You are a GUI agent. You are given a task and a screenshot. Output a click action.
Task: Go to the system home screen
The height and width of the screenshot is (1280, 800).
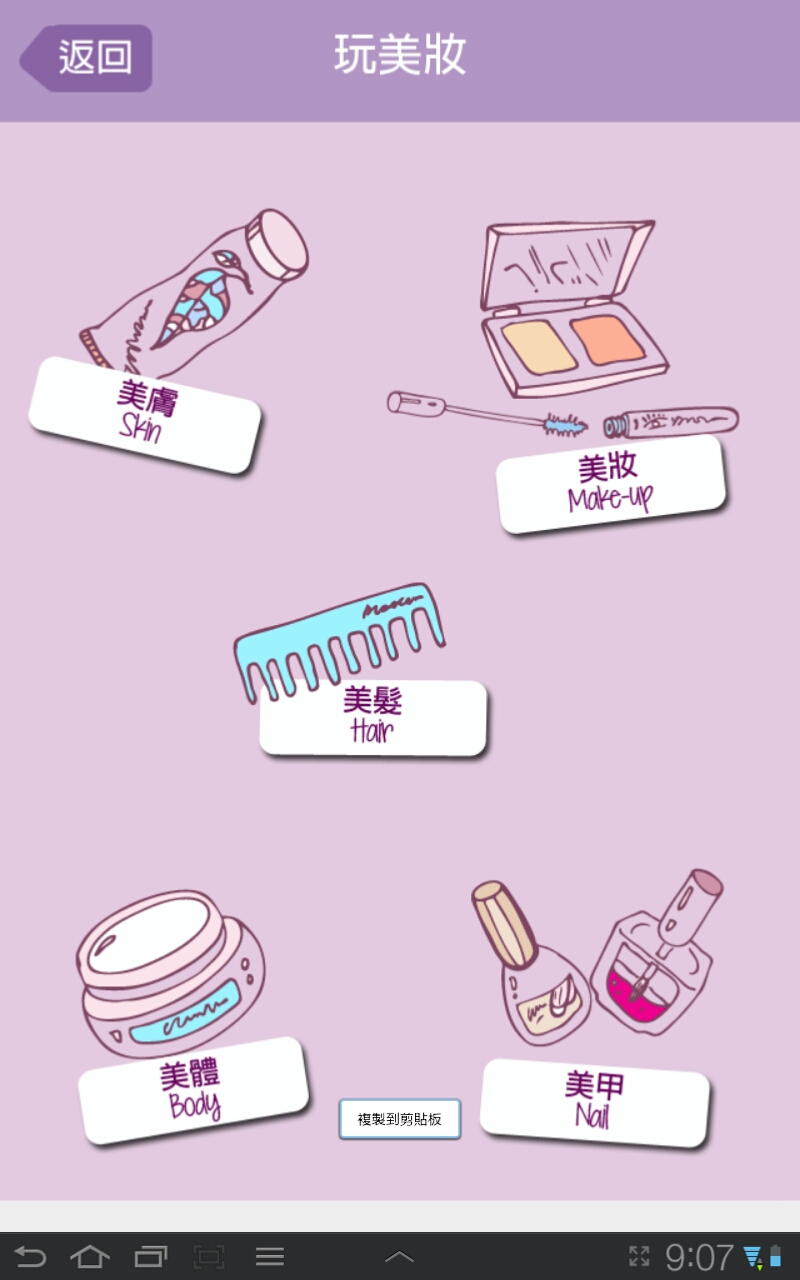click(x=90, y=1256)
